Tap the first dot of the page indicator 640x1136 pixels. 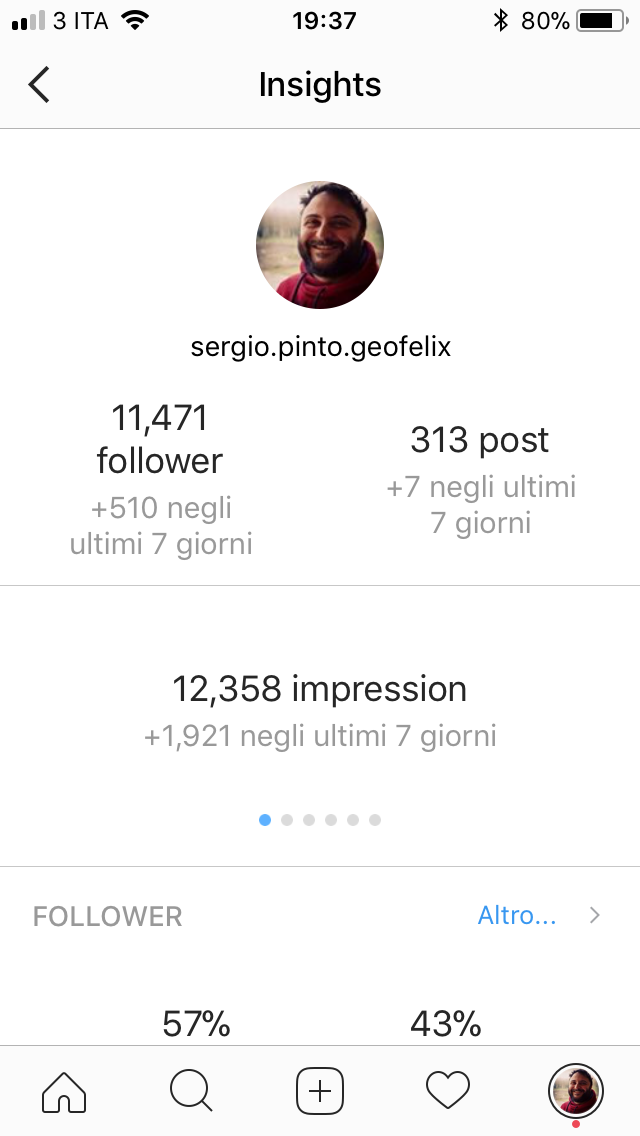pos(265,819)
